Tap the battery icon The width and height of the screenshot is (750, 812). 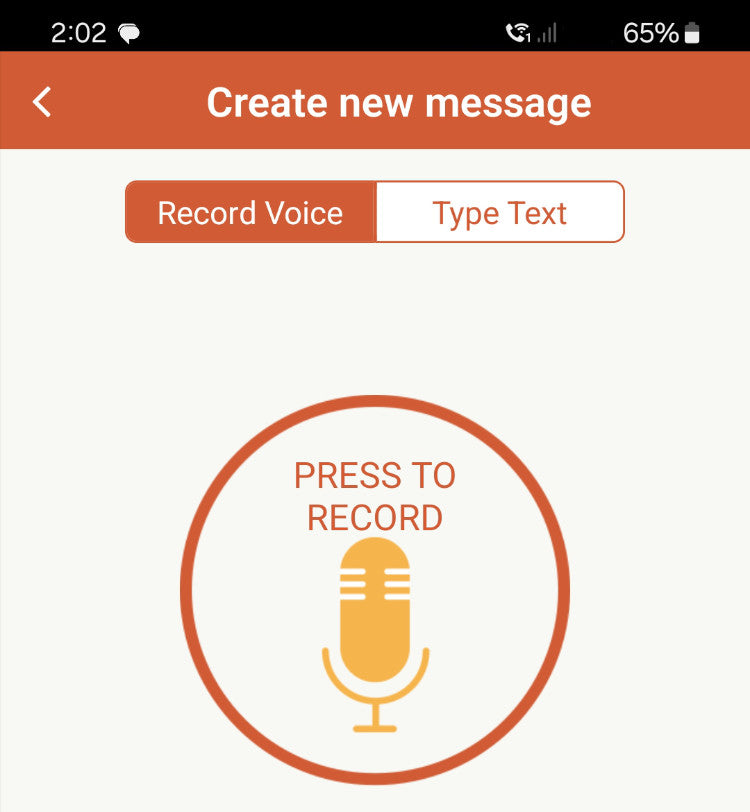click(x=692, y=31)
